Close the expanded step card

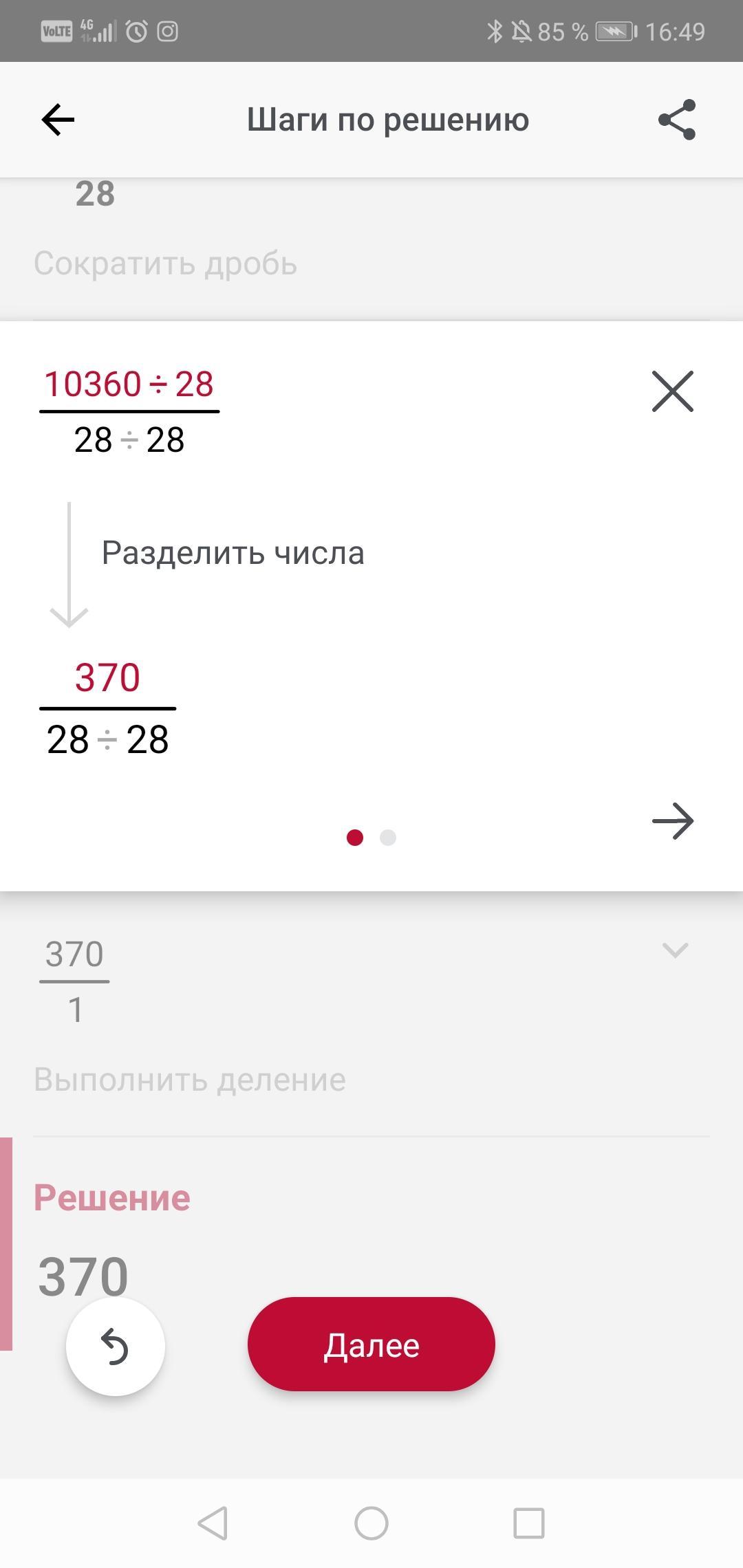672,391
